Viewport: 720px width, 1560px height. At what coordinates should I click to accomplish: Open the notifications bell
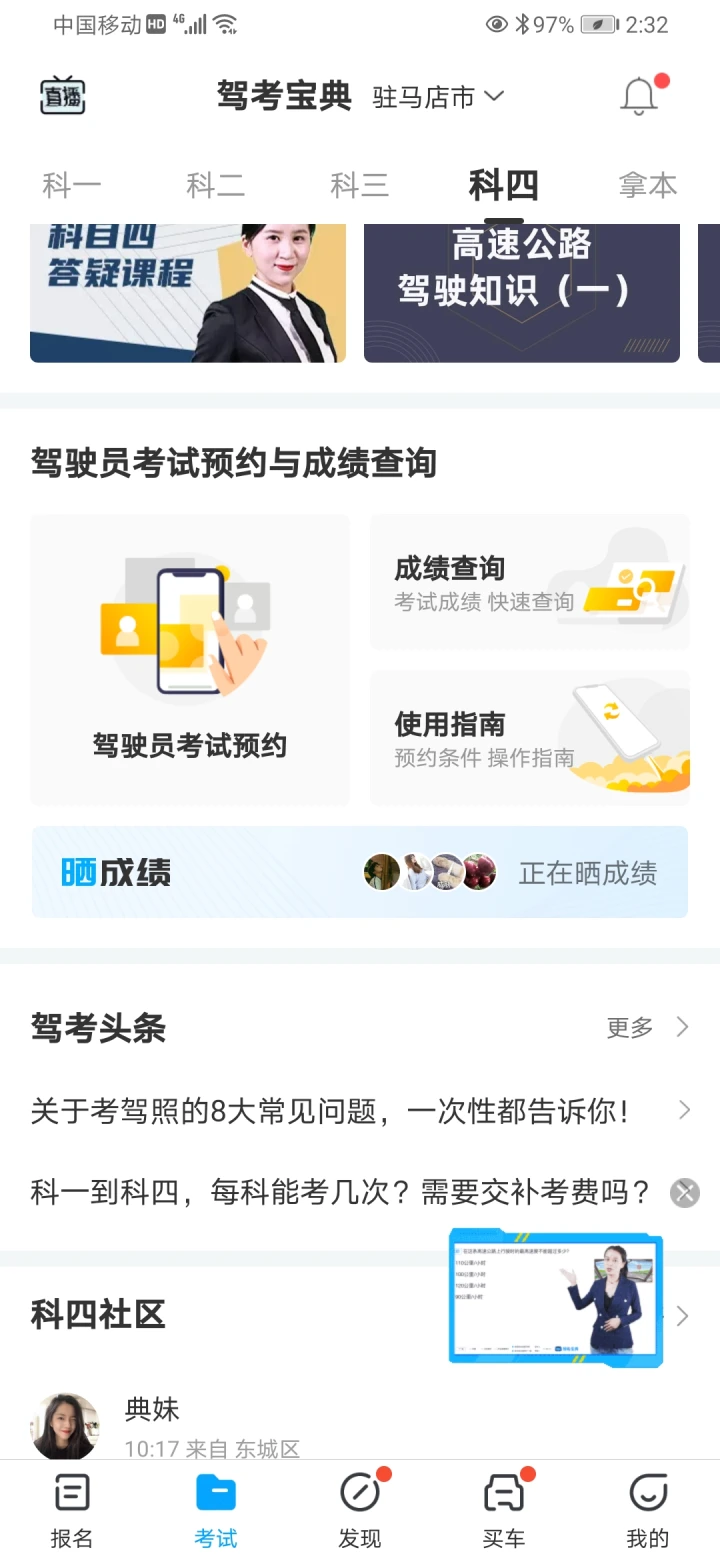[x=639, y=97]
